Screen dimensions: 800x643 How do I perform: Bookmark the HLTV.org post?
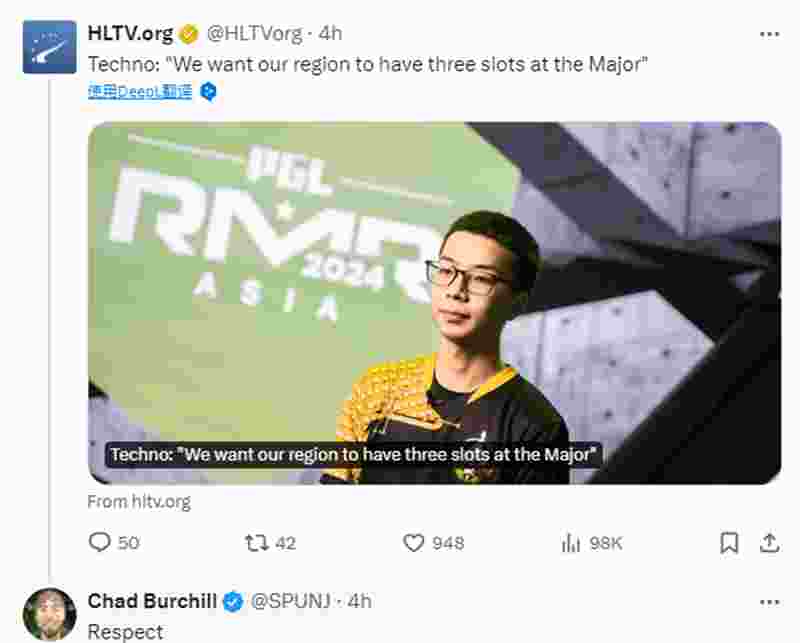coord(730,543)
